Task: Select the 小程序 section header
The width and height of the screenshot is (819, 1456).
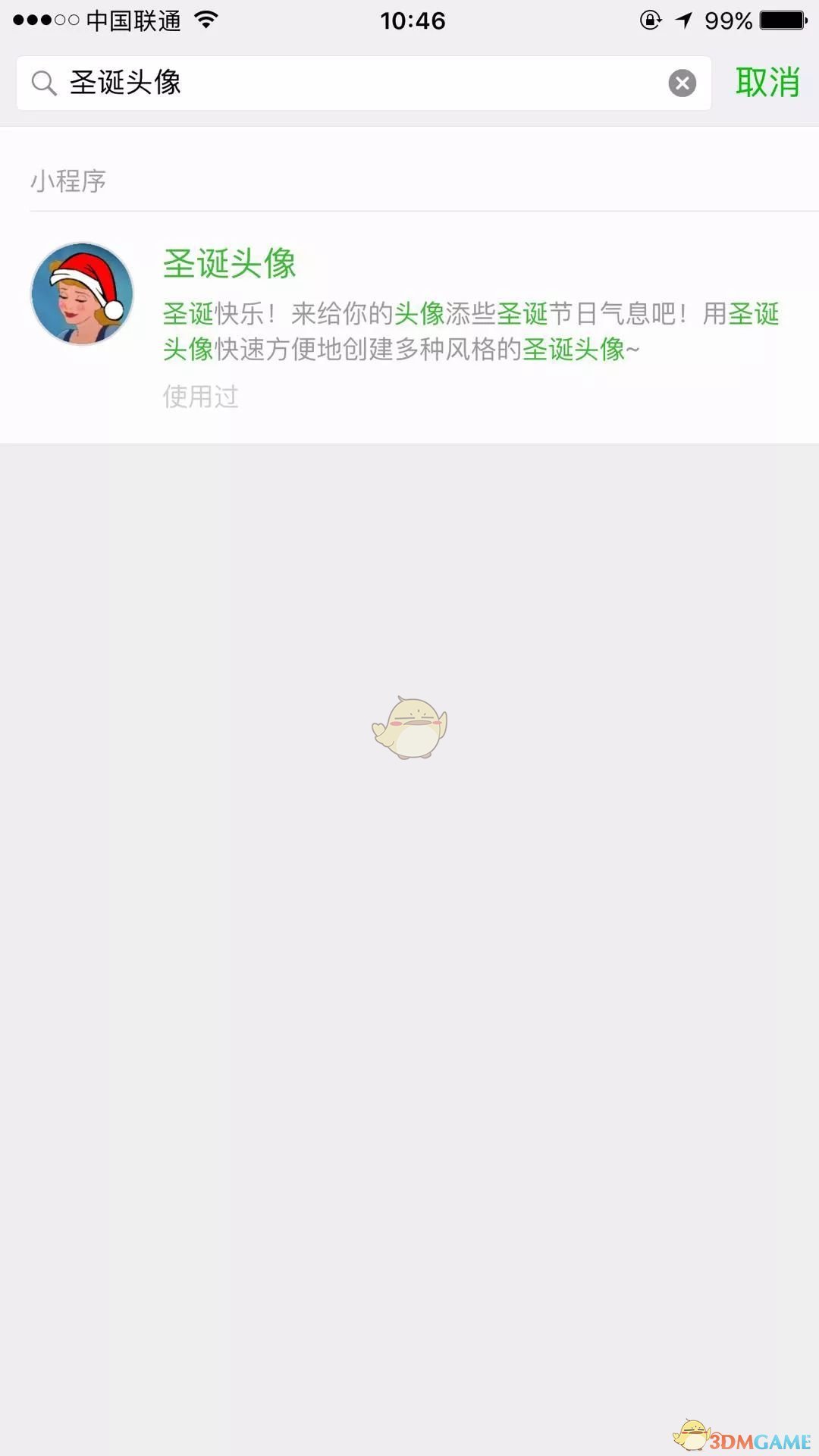Action: pyautogui.click(x=69, y=181)
